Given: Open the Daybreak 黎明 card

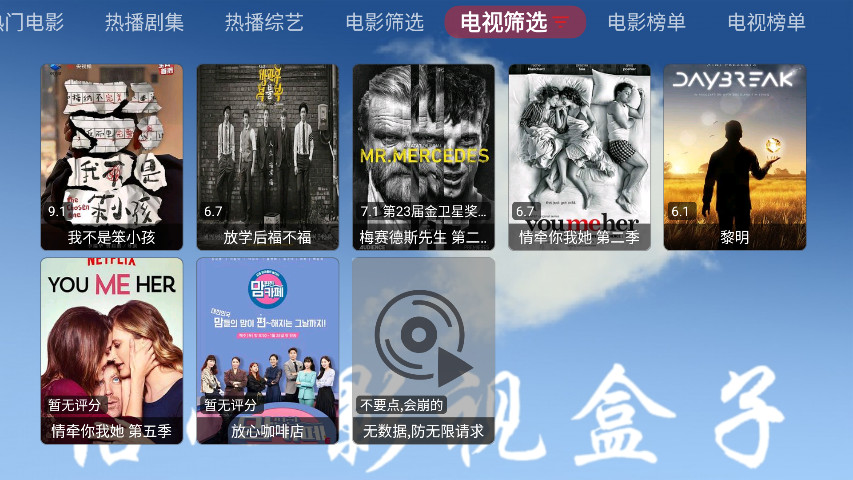Looking at the screenshot, I should coord(735,156).
